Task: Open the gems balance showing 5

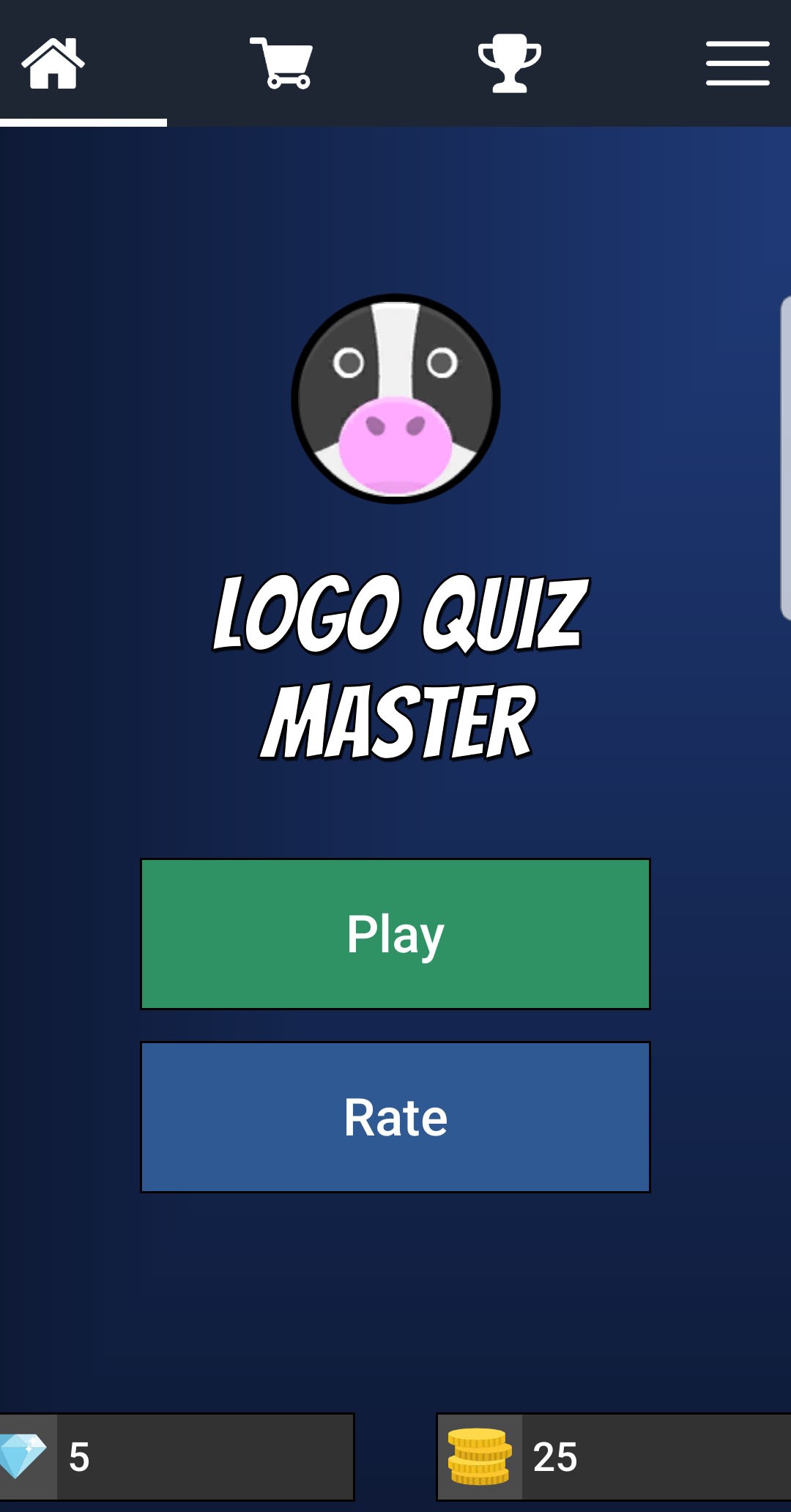Action: [176, 1456]
